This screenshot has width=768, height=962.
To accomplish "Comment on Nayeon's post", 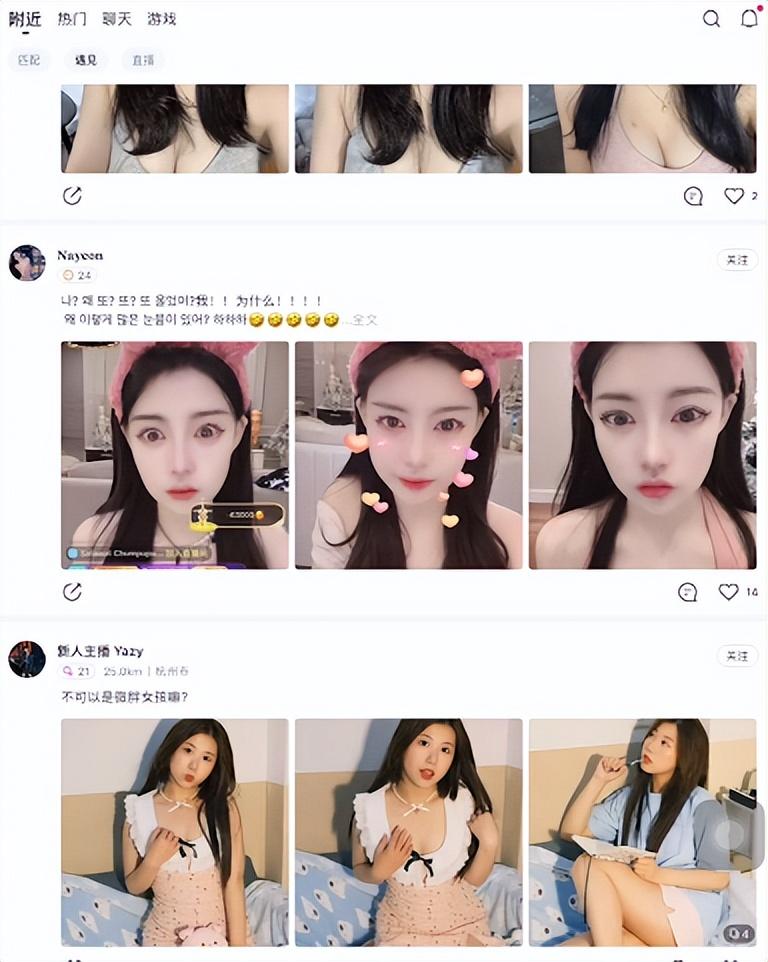I will [688, 592].
